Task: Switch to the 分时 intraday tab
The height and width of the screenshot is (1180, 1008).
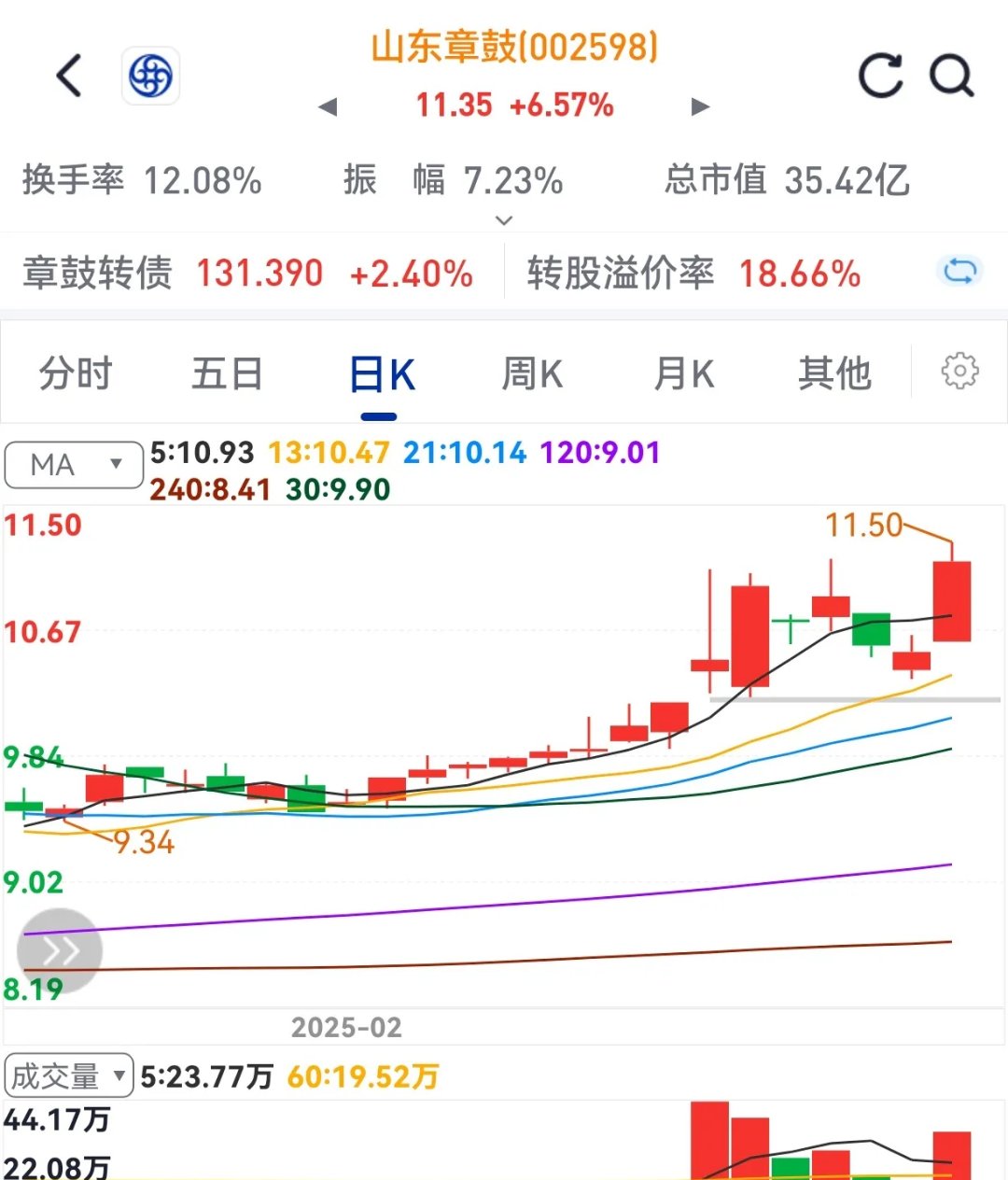Action: 76,372
